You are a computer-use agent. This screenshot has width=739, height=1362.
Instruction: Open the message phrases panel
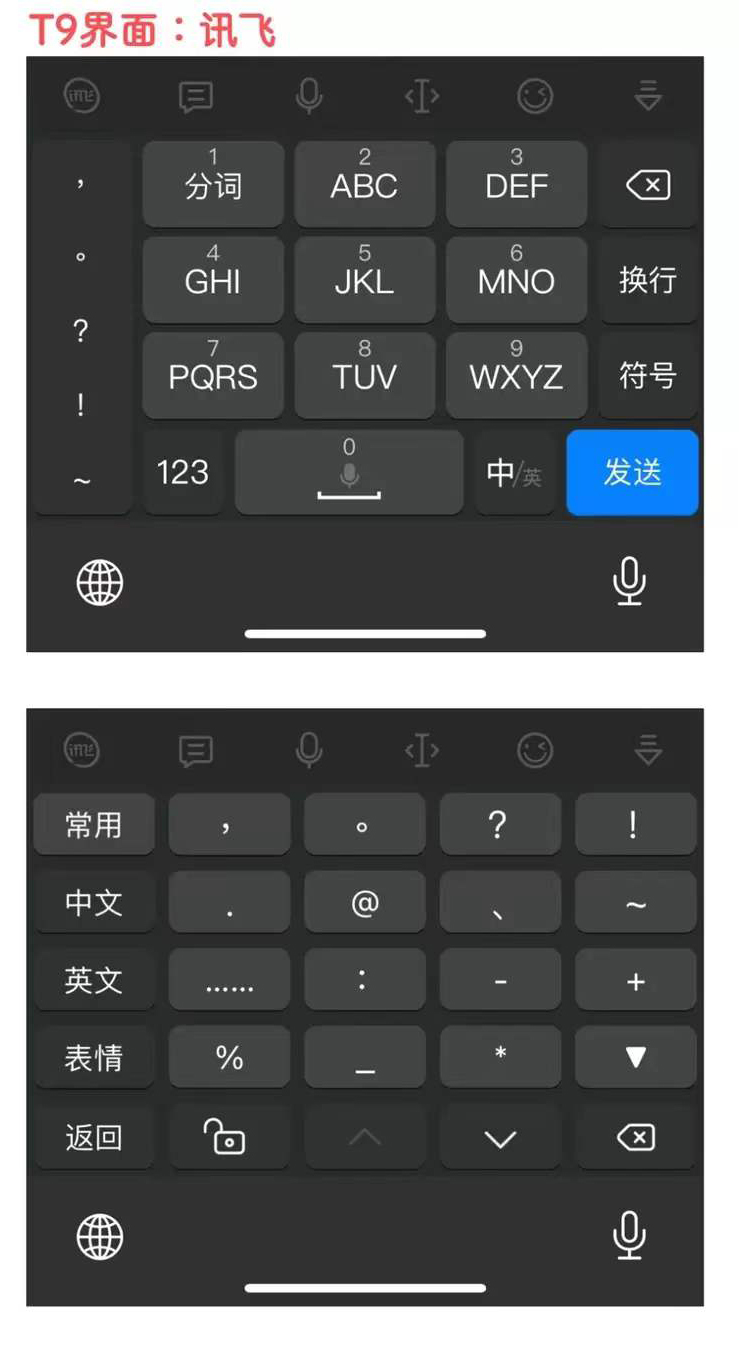tap(196, 97)
